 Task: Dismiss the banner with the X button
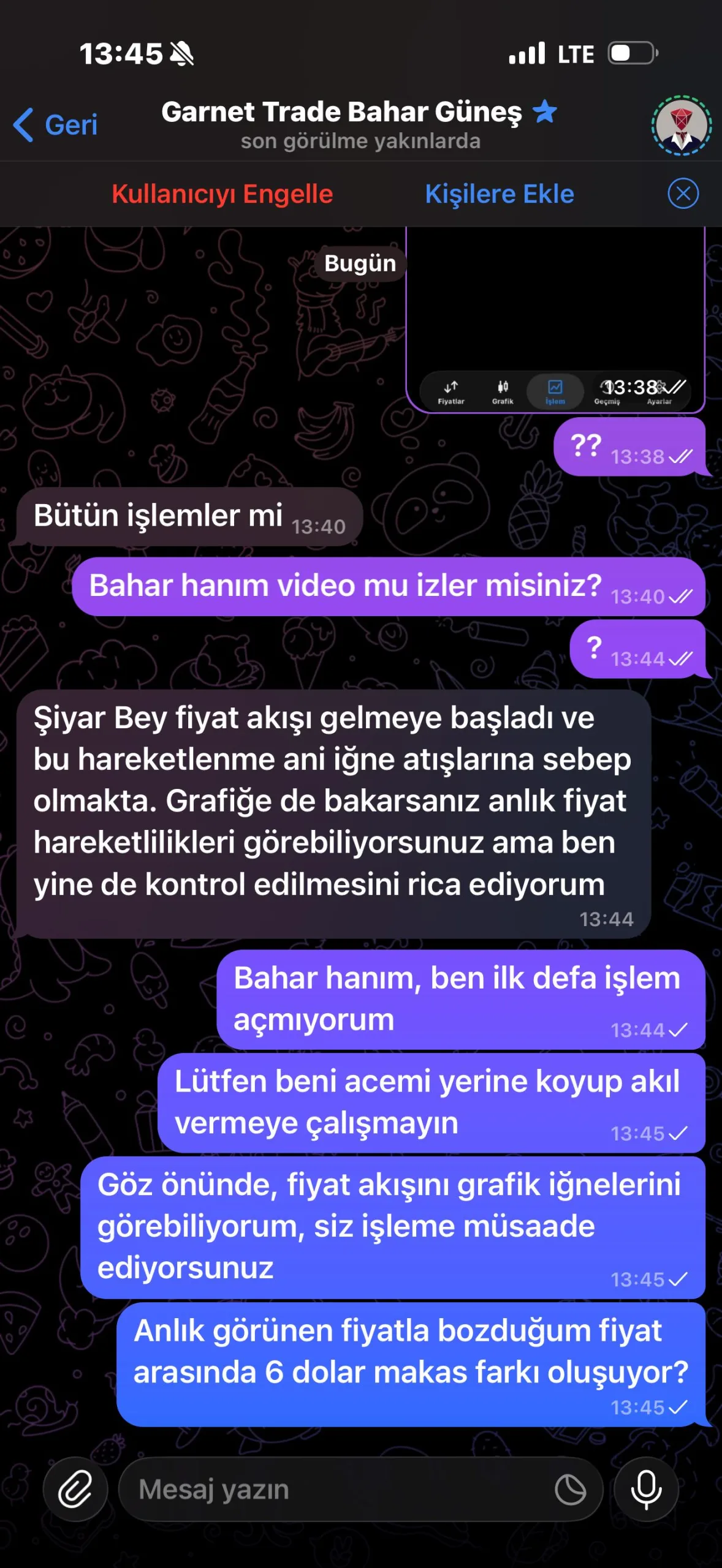tap(683, 193)
